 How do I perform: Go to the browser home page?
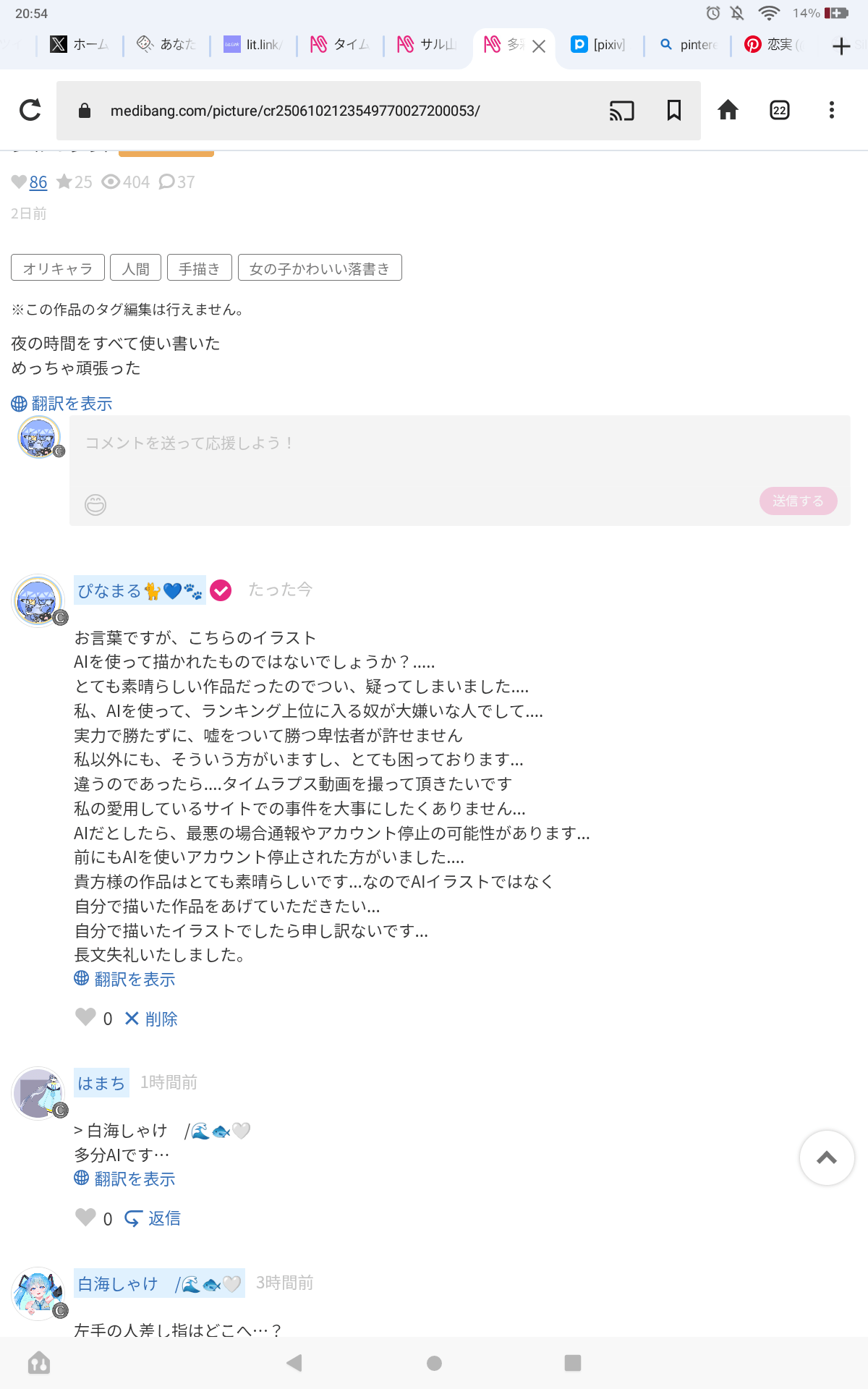click(x=728, y=111)
